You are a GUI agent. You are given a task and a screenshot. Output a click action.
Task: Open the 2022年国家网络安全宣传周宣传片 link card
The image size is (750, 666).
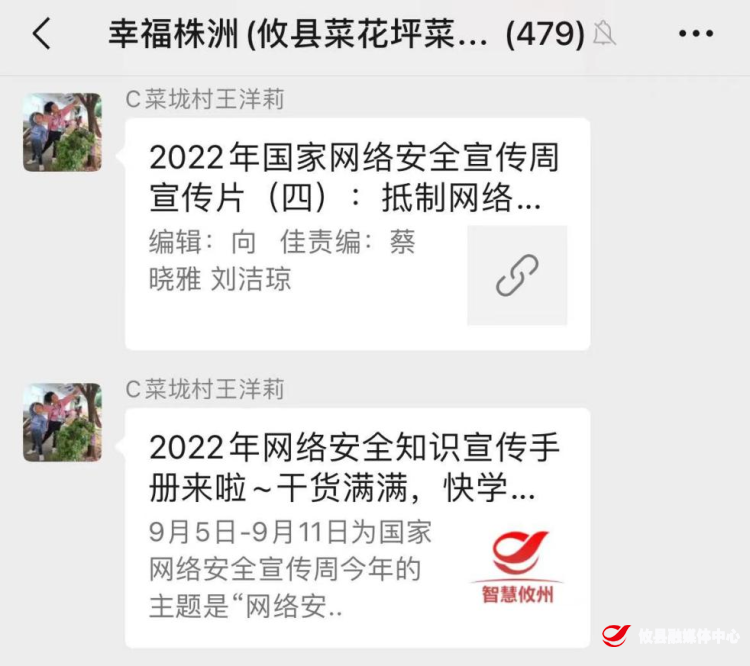click(357, 233)
